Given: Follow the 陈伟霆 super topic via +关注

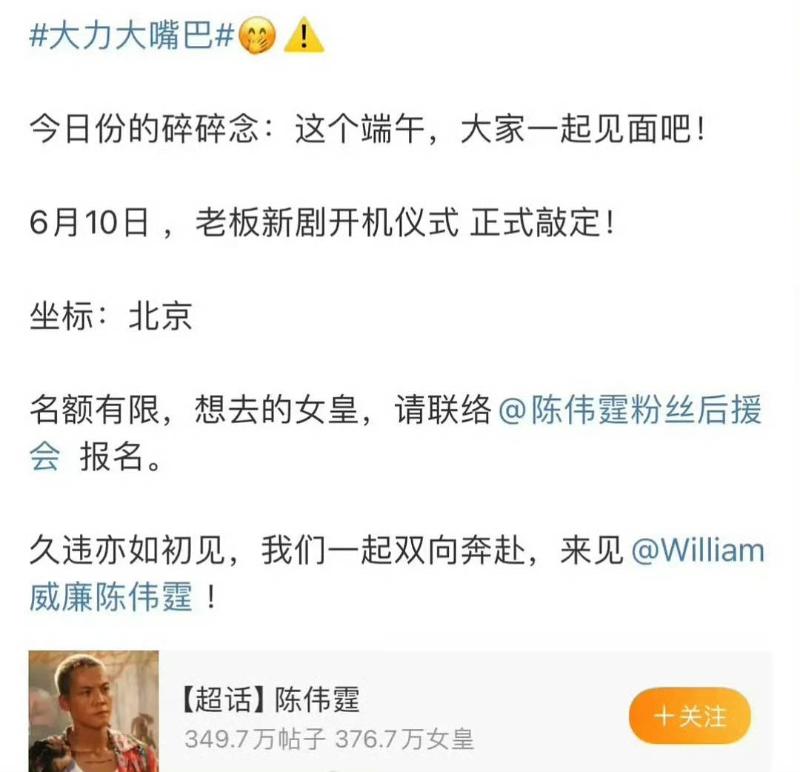Looking at the screenshot, I should point(689,716).
